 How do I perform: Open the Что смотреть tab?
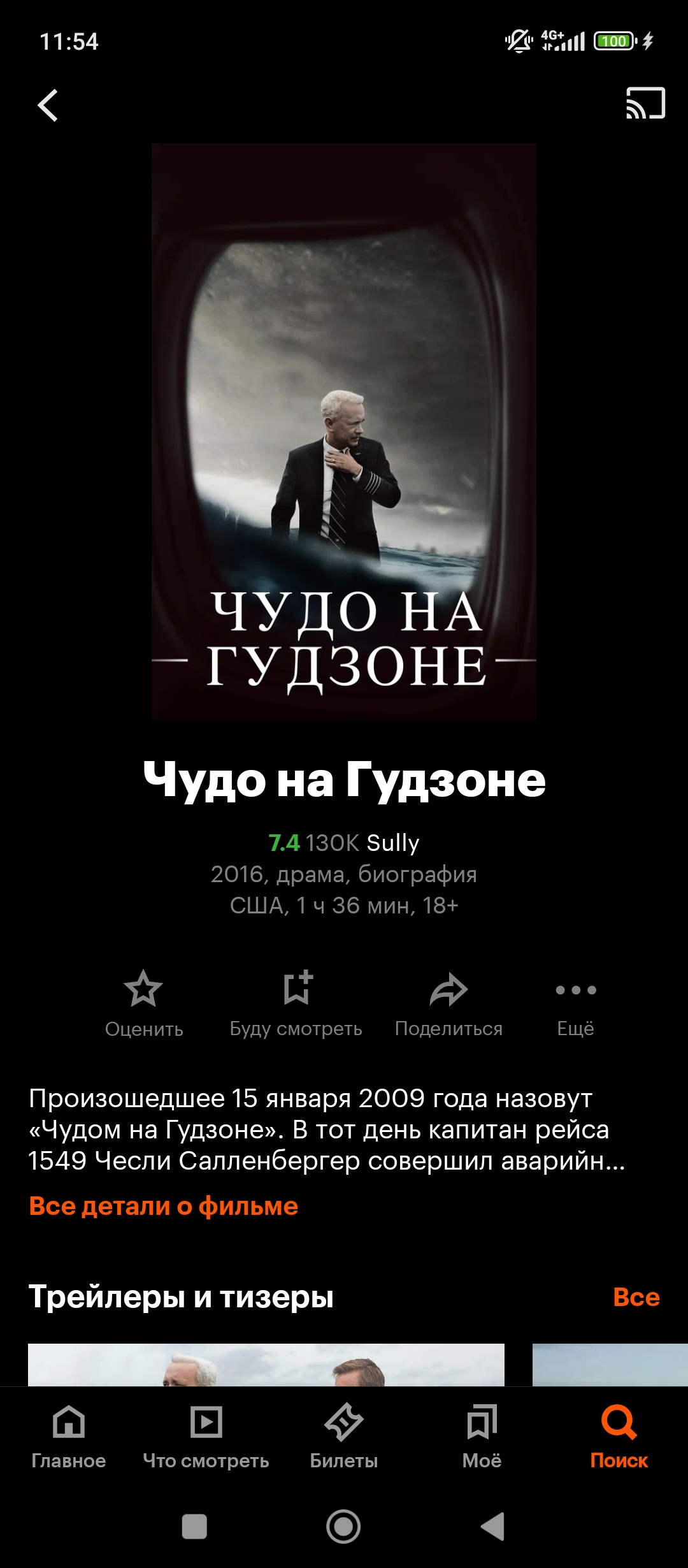click(206, 1434)
